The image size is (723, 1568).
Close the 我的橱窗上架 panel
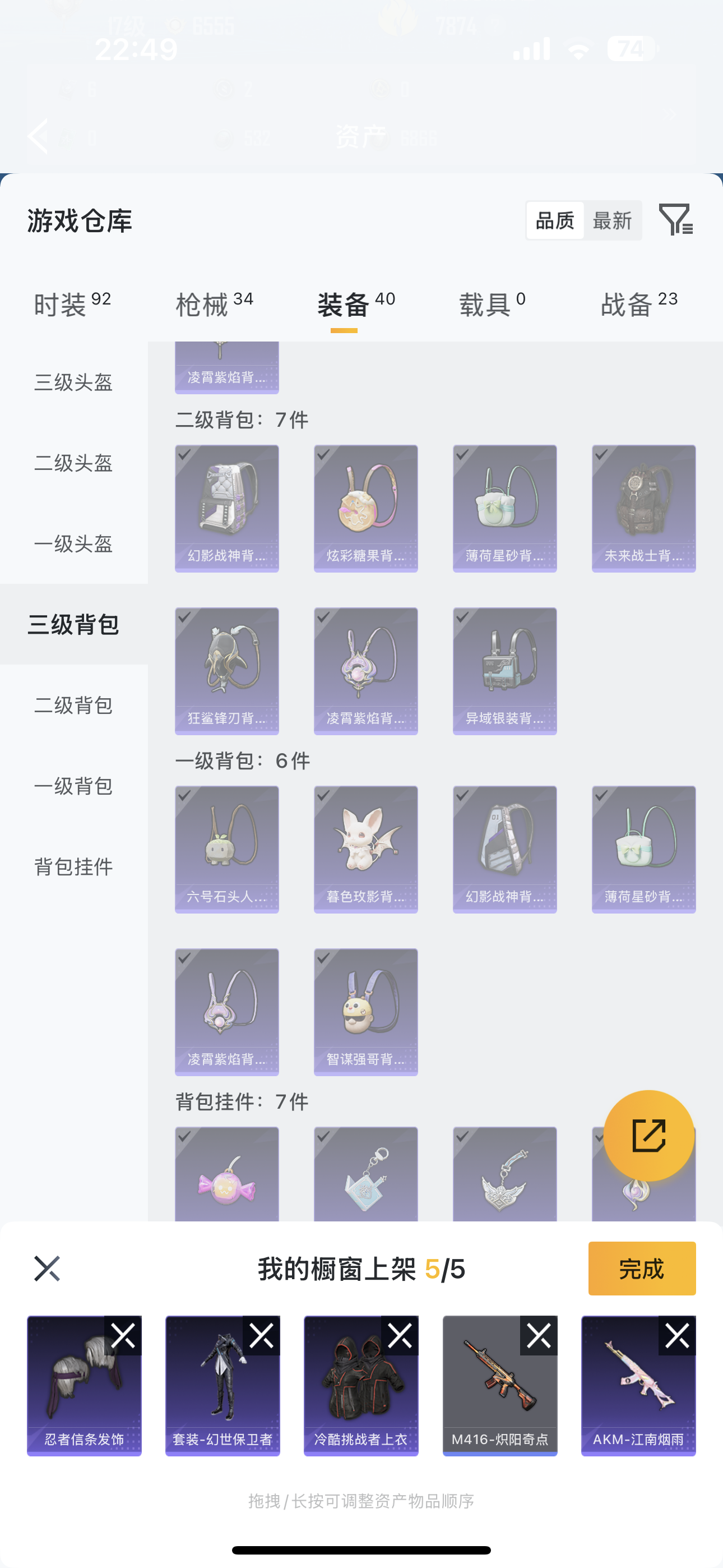pyautogui.click(x=47, y=1269)
